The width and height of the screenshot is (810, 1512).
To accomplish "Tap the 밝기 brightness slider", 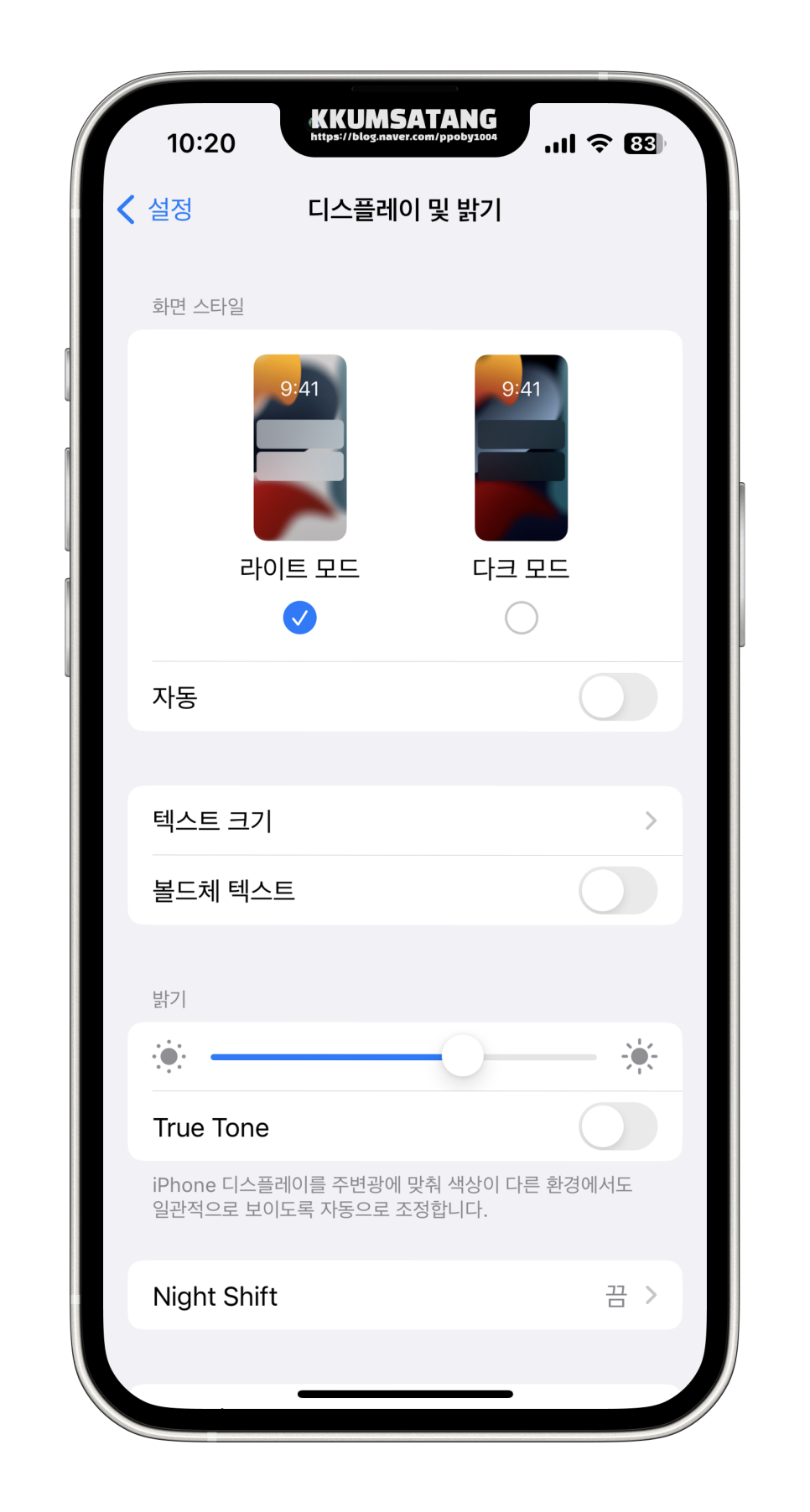I will click(404, 1056).
